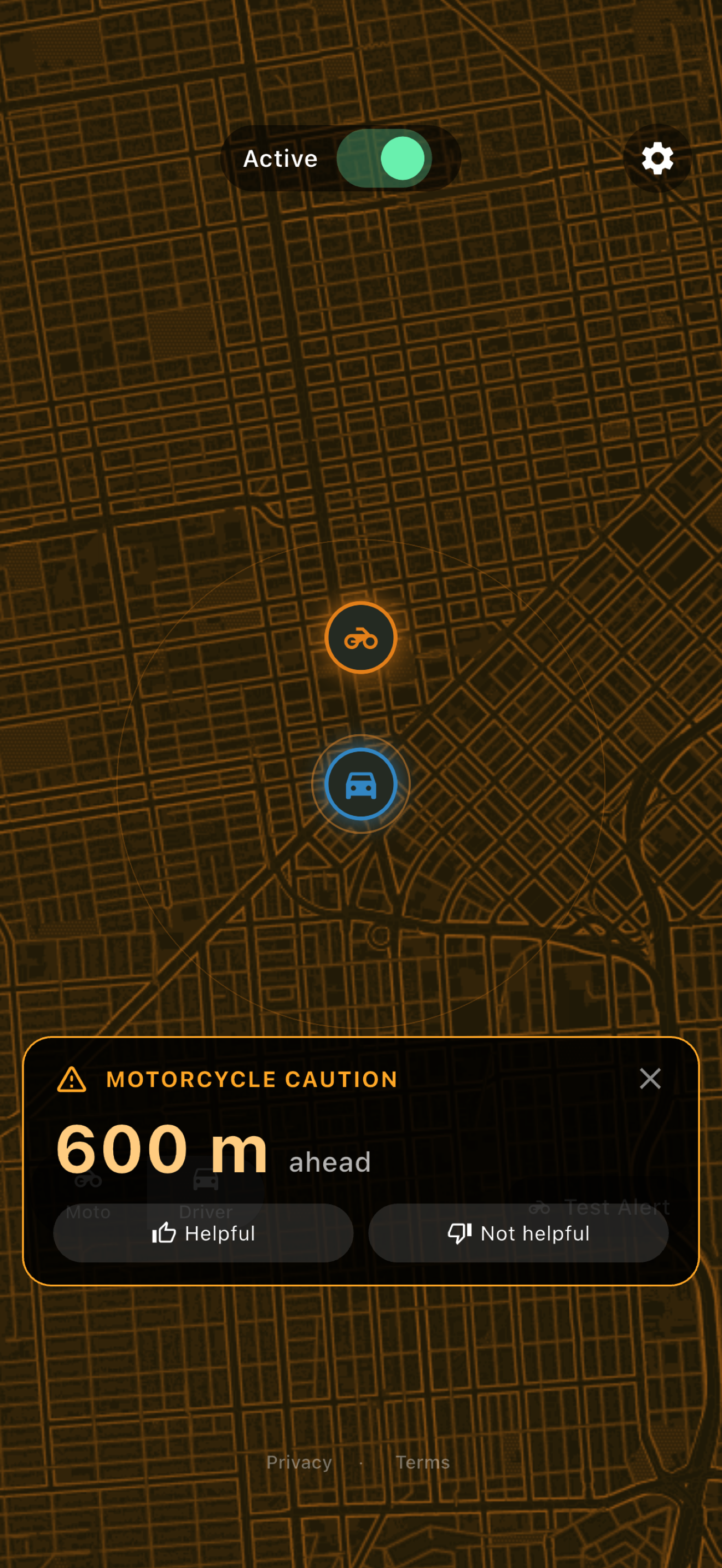Tap the blue car location marker
The height and width of the screenshot is (1568, 722).
(x=361, y=784)
